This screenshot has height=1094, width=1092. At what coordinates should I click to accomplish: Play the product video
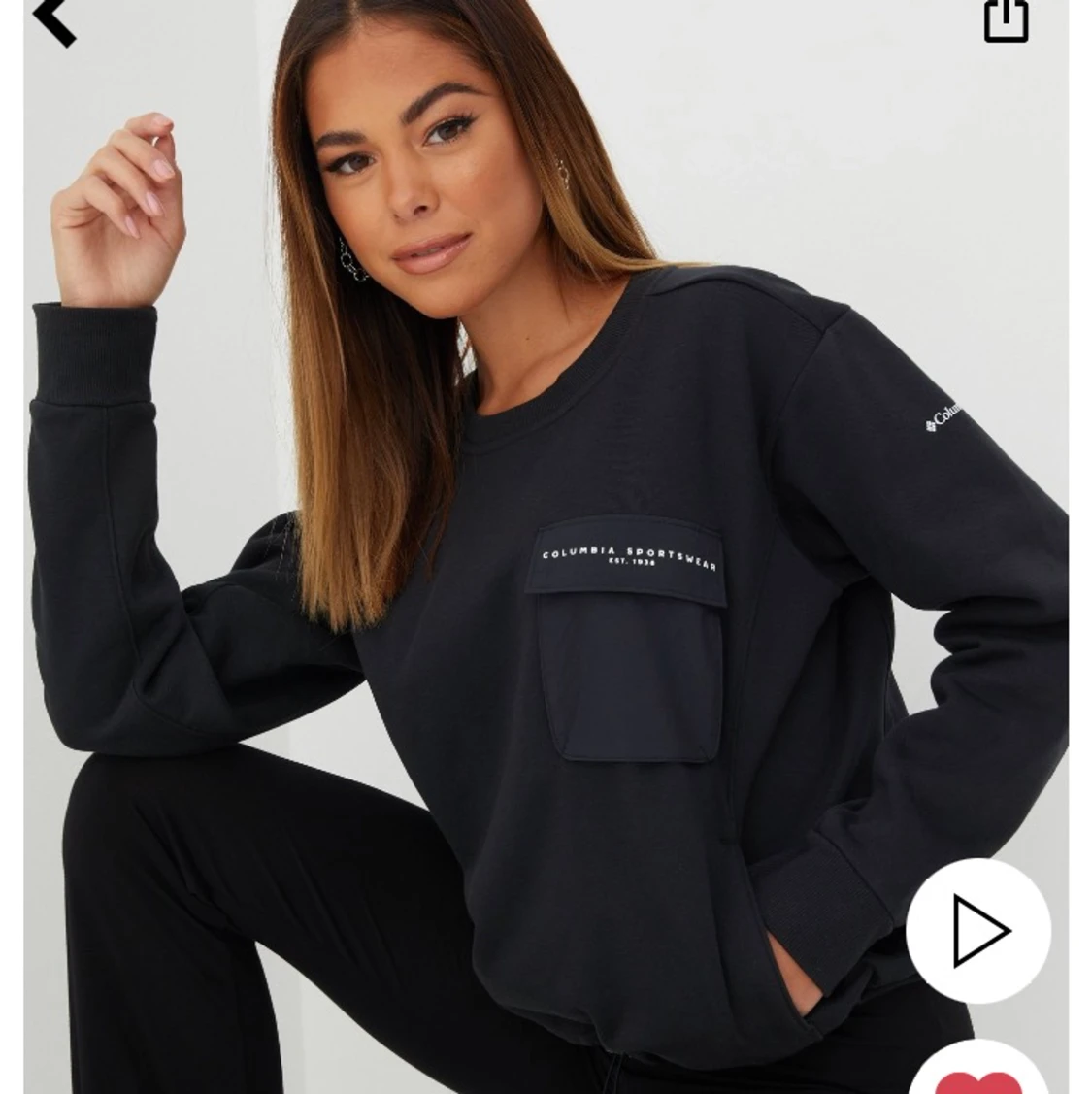[x=978, y=931]
